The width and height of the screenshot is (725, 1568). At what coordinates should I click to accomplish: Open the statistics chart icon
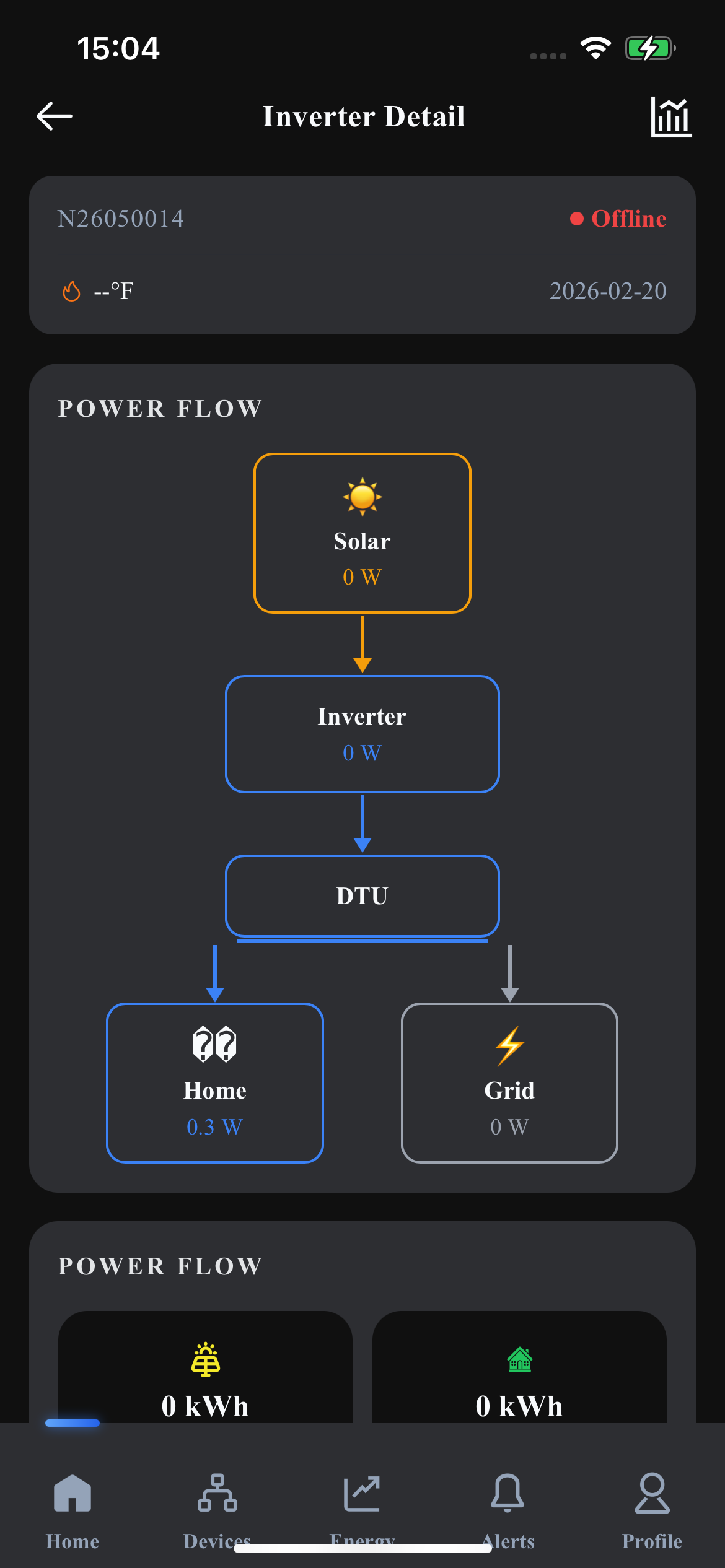[671, 116]
